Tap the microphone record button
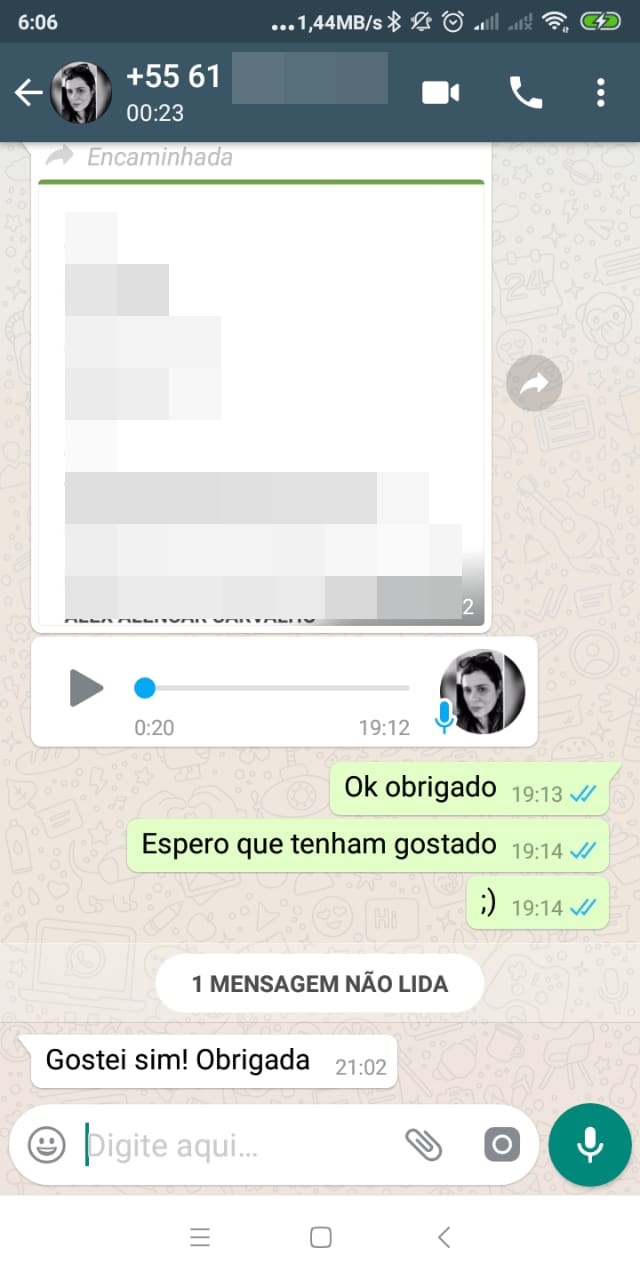Viewport: 640px width, 1280px height. point(590,1145)
